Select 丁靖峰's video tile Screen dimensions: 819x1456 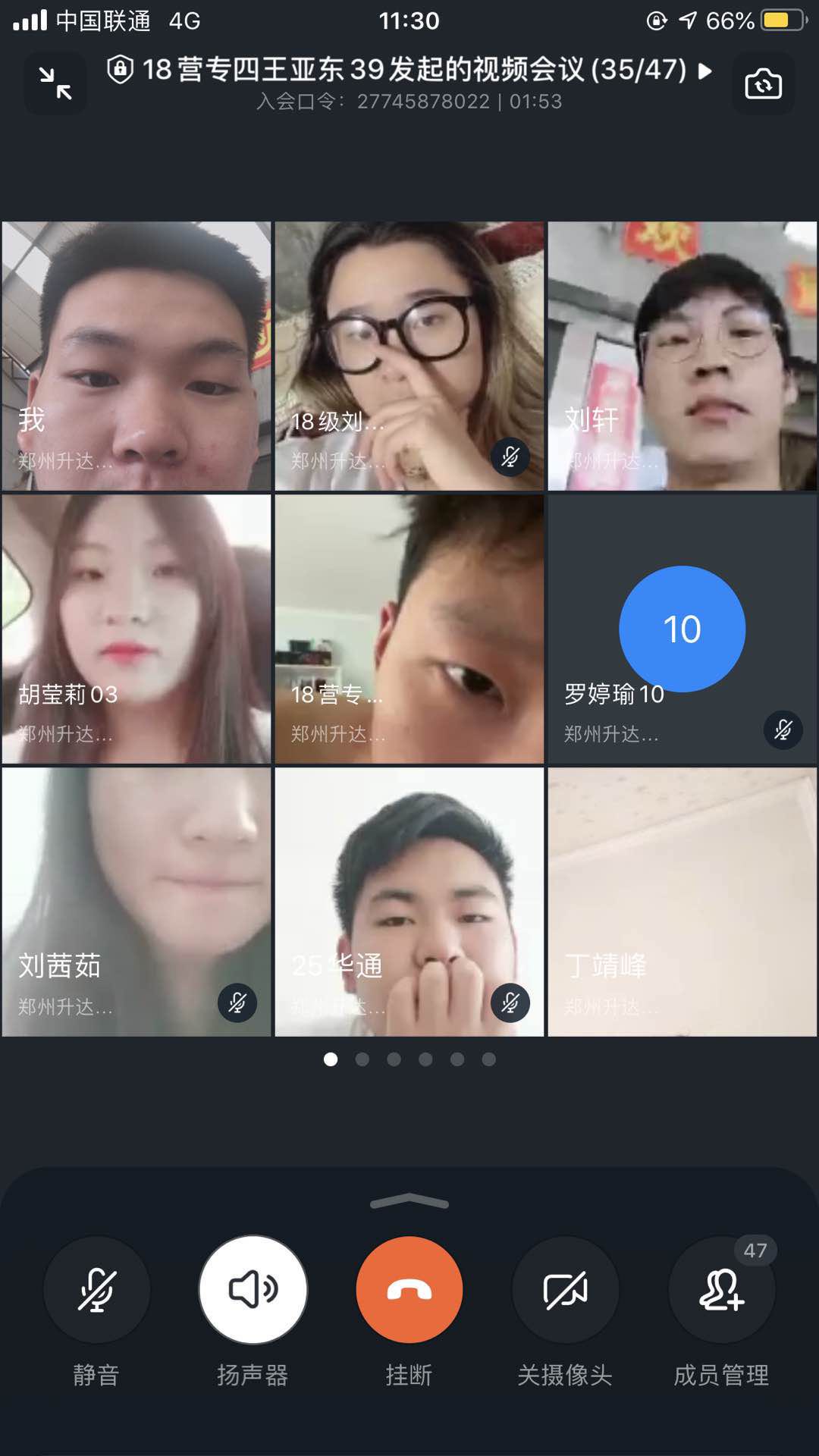click(682, 902)
